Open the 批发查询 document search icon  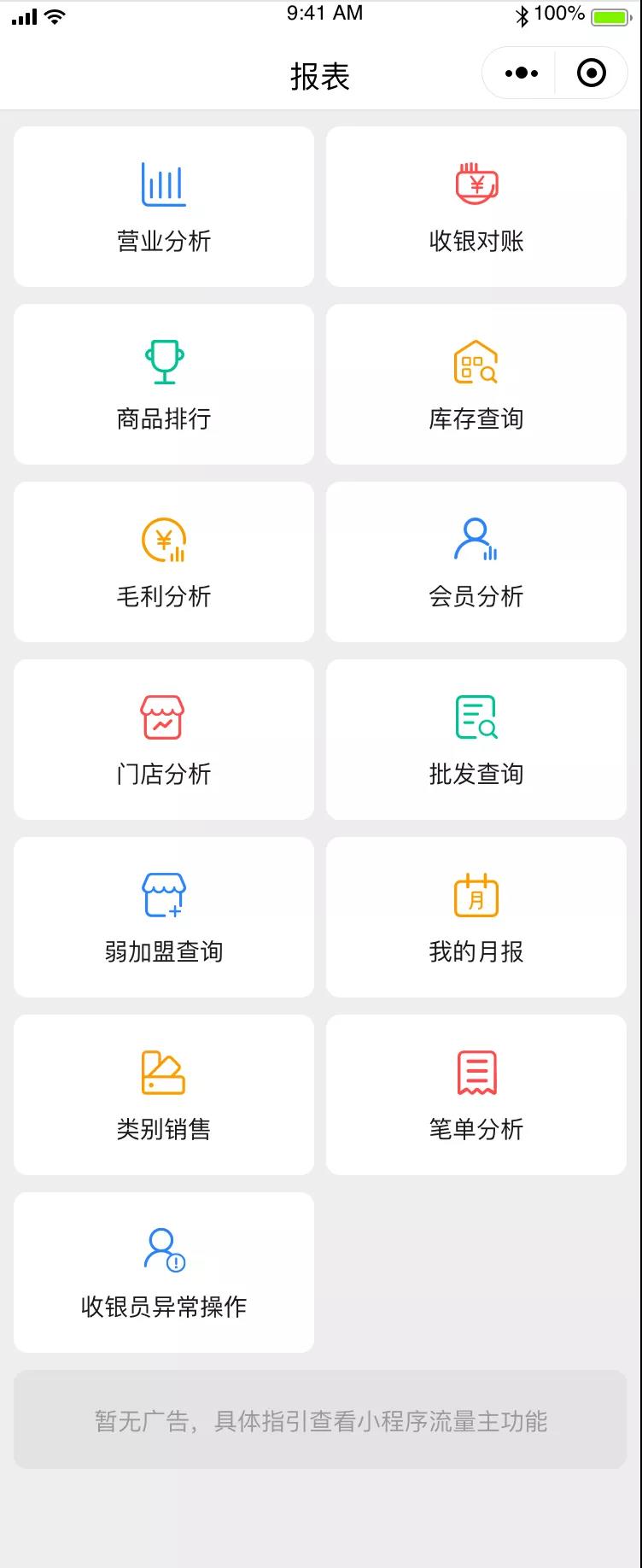pos(476,718)
